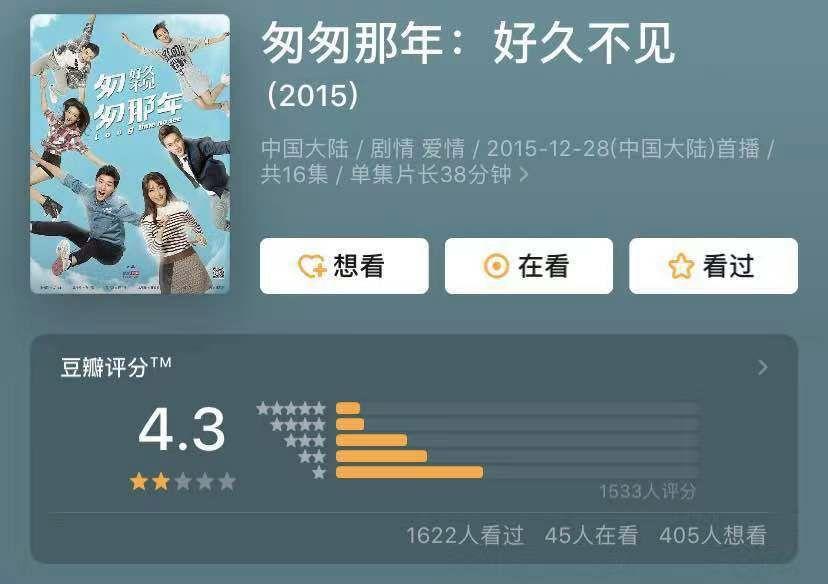Expand the show details info line
This screenshot has height=584, width=828.
coord(524,175)
